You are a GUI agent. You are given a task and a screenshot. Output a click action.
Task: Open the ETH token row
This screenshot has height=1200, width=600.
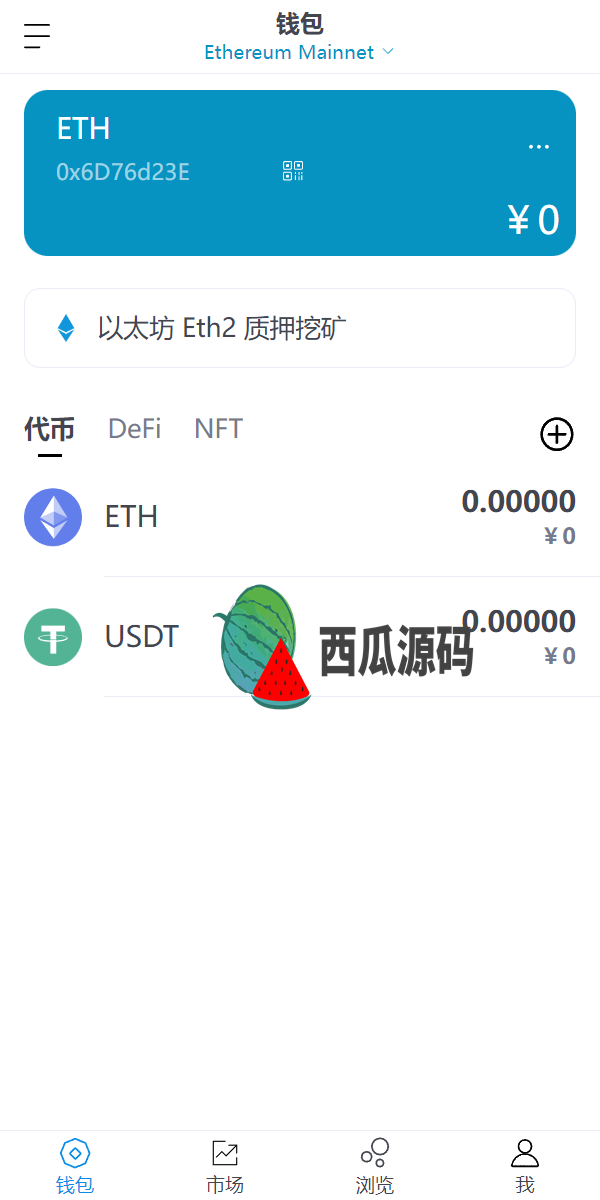(300, 517)
